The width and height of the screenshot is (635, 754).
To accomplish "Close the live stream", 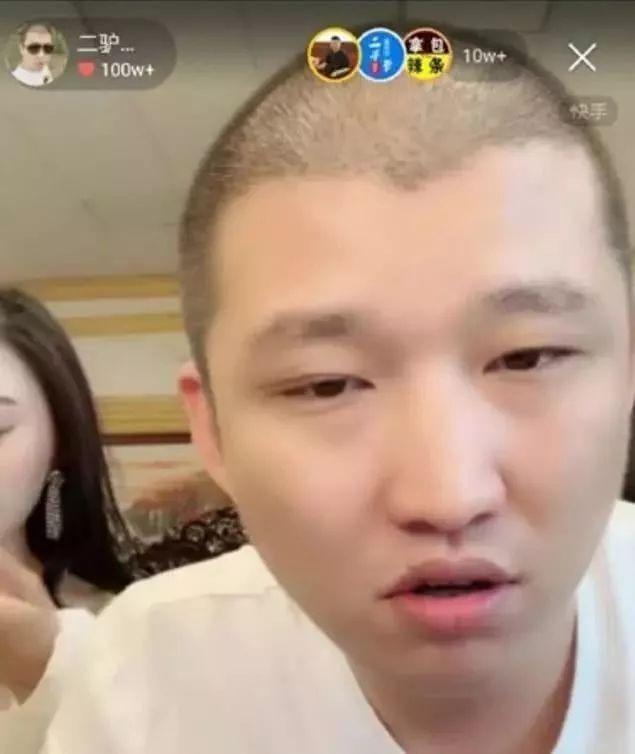I will pyautogui.click(x=582, y=57).
